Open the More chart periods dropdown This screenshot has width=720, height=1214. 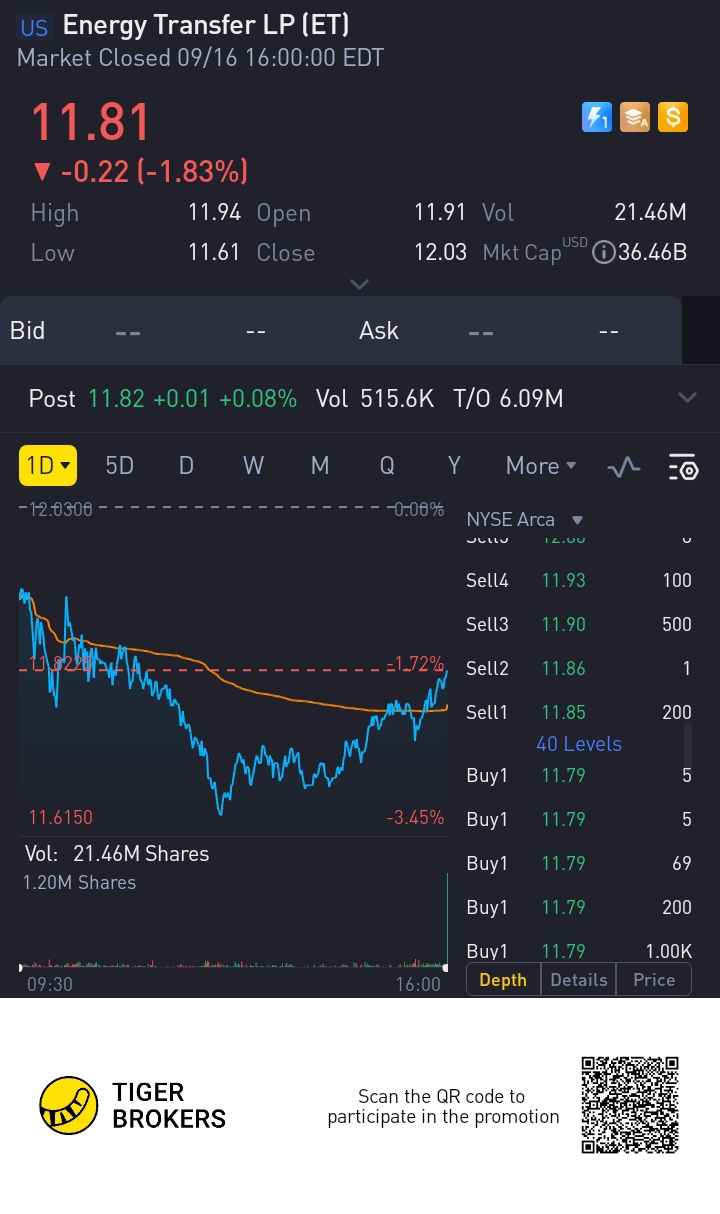(541, 466)
